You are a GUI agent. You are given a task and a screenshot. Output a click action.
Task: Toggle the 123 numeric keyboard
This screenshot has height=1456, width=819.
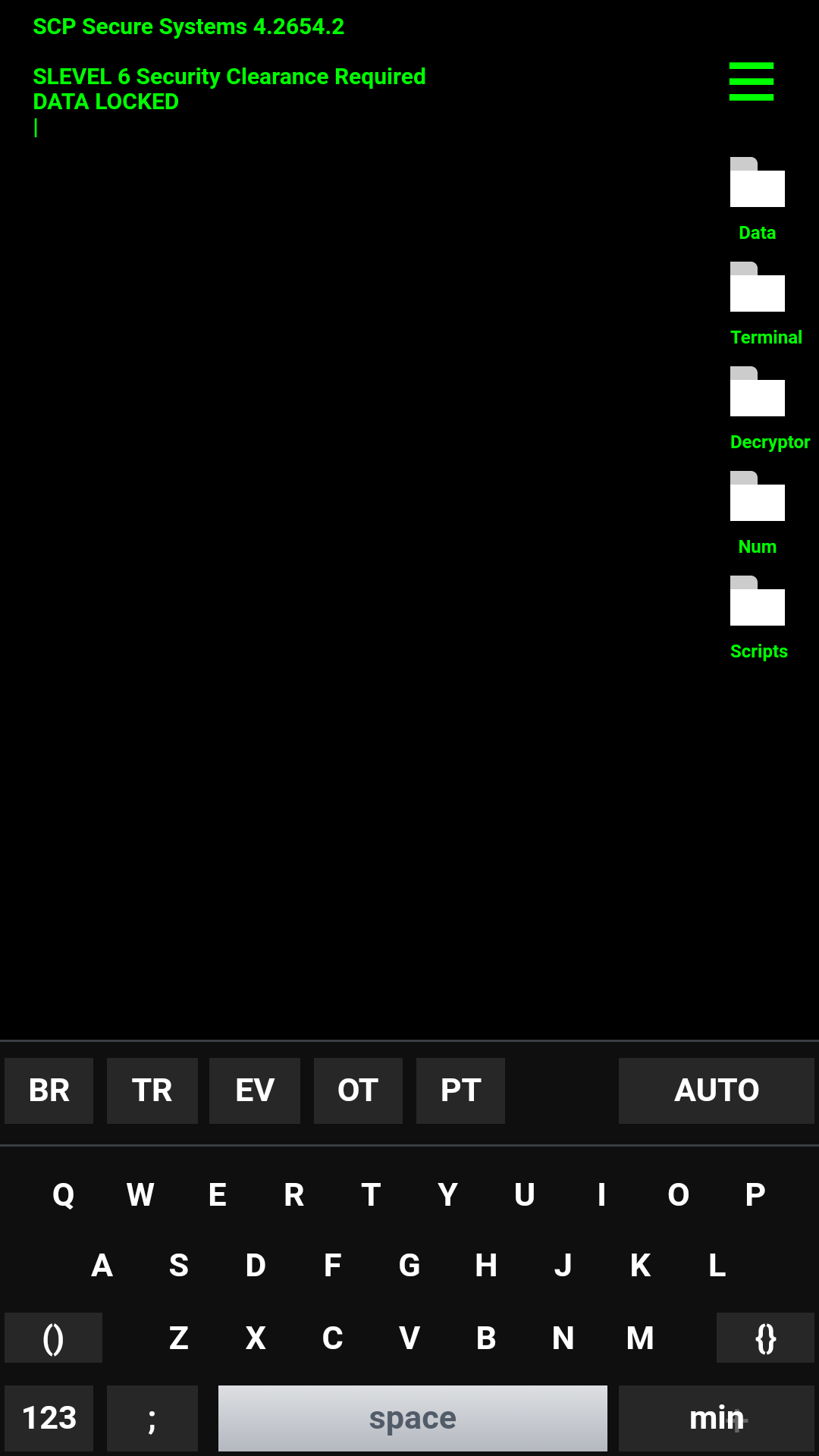tap(49, 1418)
